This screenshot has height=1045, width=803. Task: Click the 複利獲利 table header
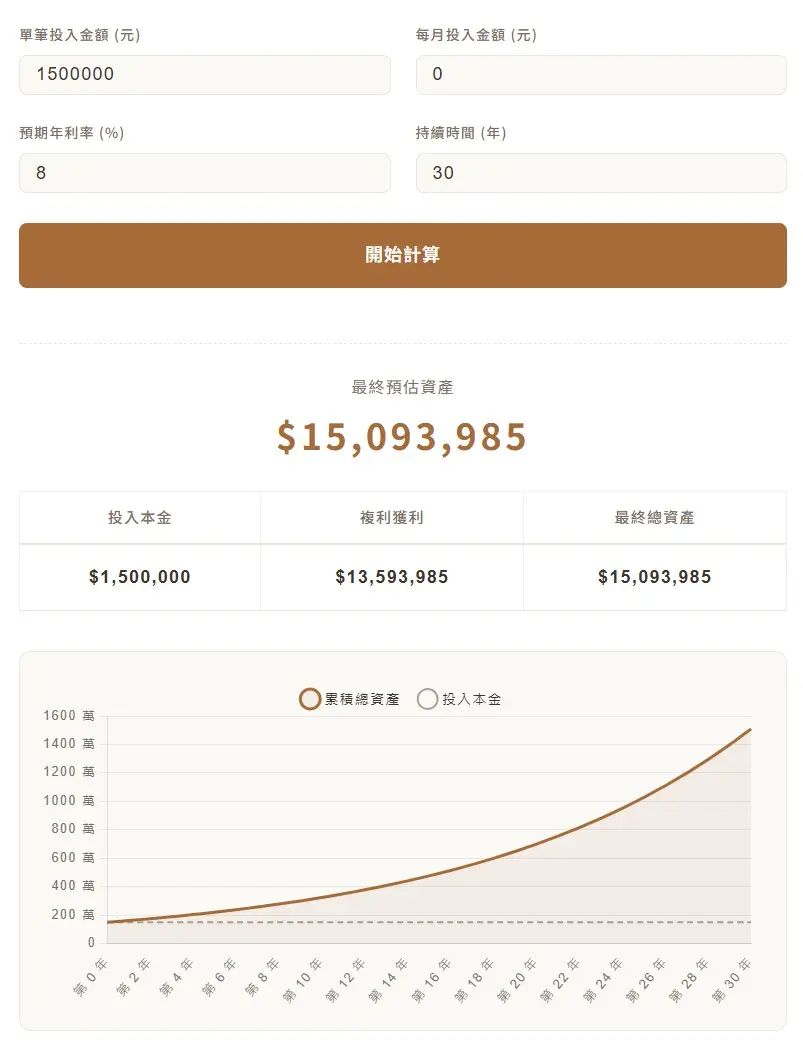tap(390, 517)
